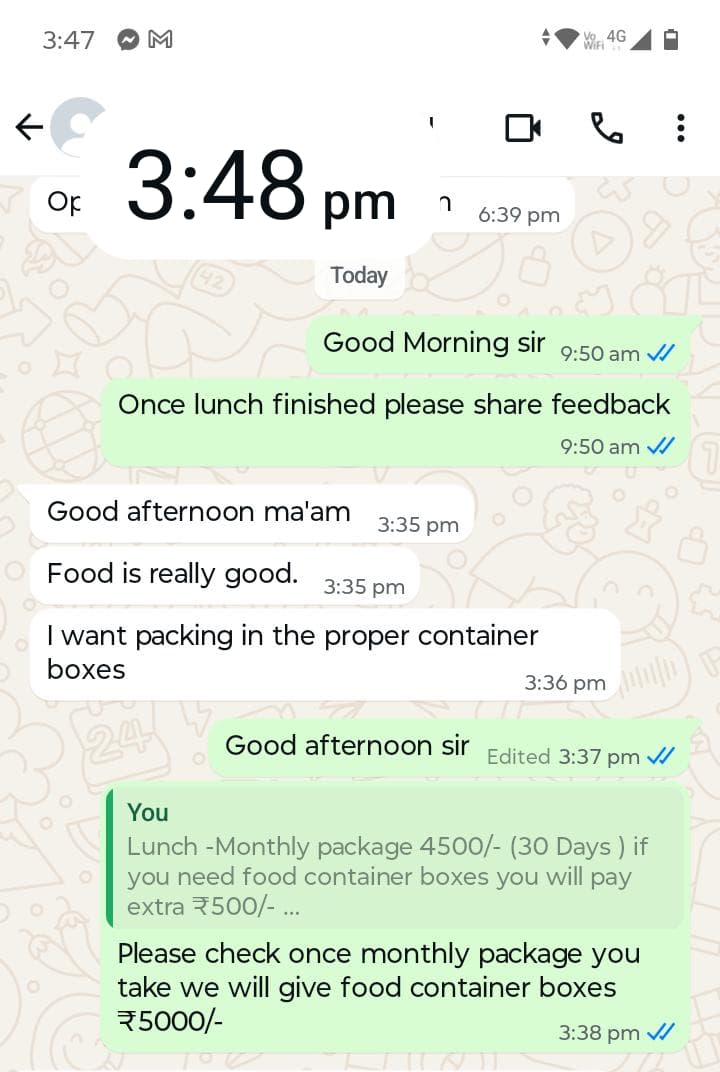Jump to the quoted Lunch Monthly package message
720x1072 pixels.
pos(395,860)
